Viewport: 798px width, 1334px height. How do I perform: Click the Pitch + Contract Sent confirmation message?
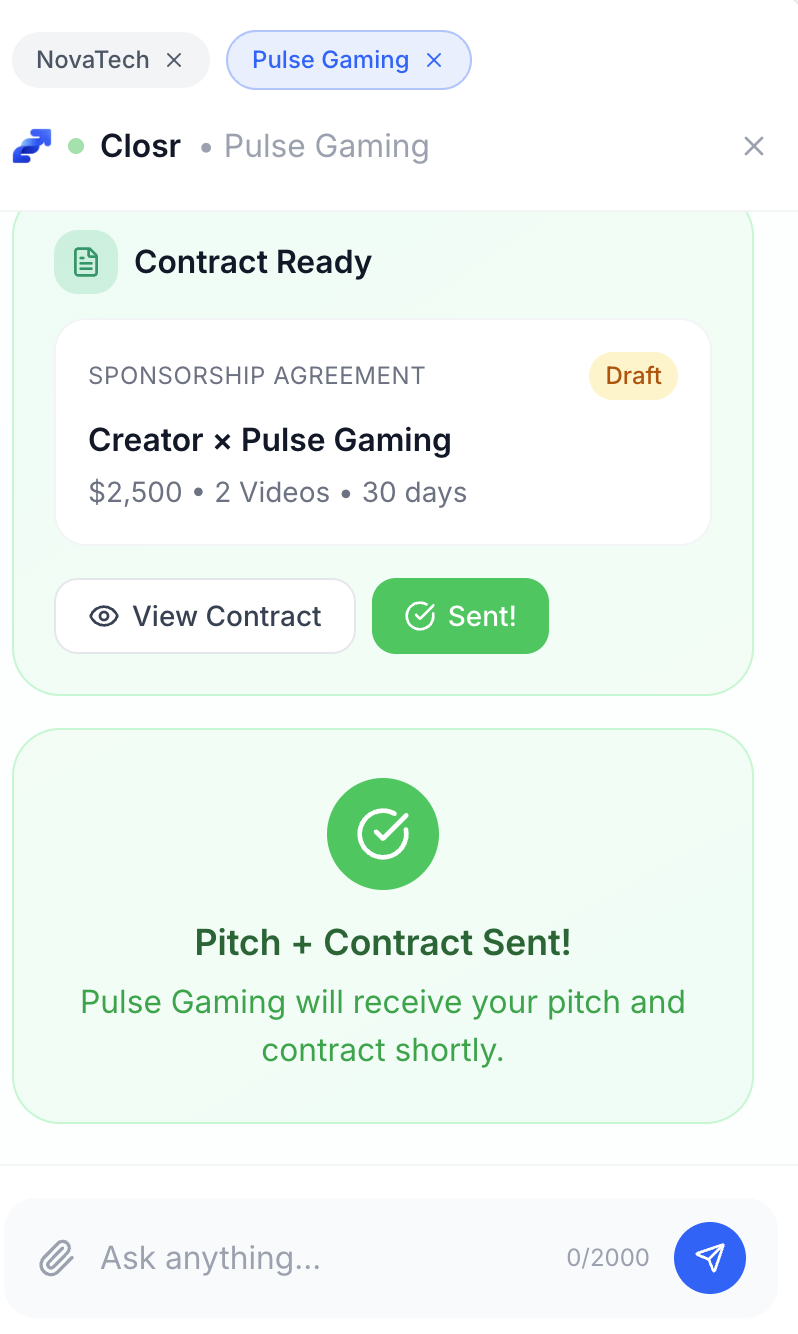point(383,942)
